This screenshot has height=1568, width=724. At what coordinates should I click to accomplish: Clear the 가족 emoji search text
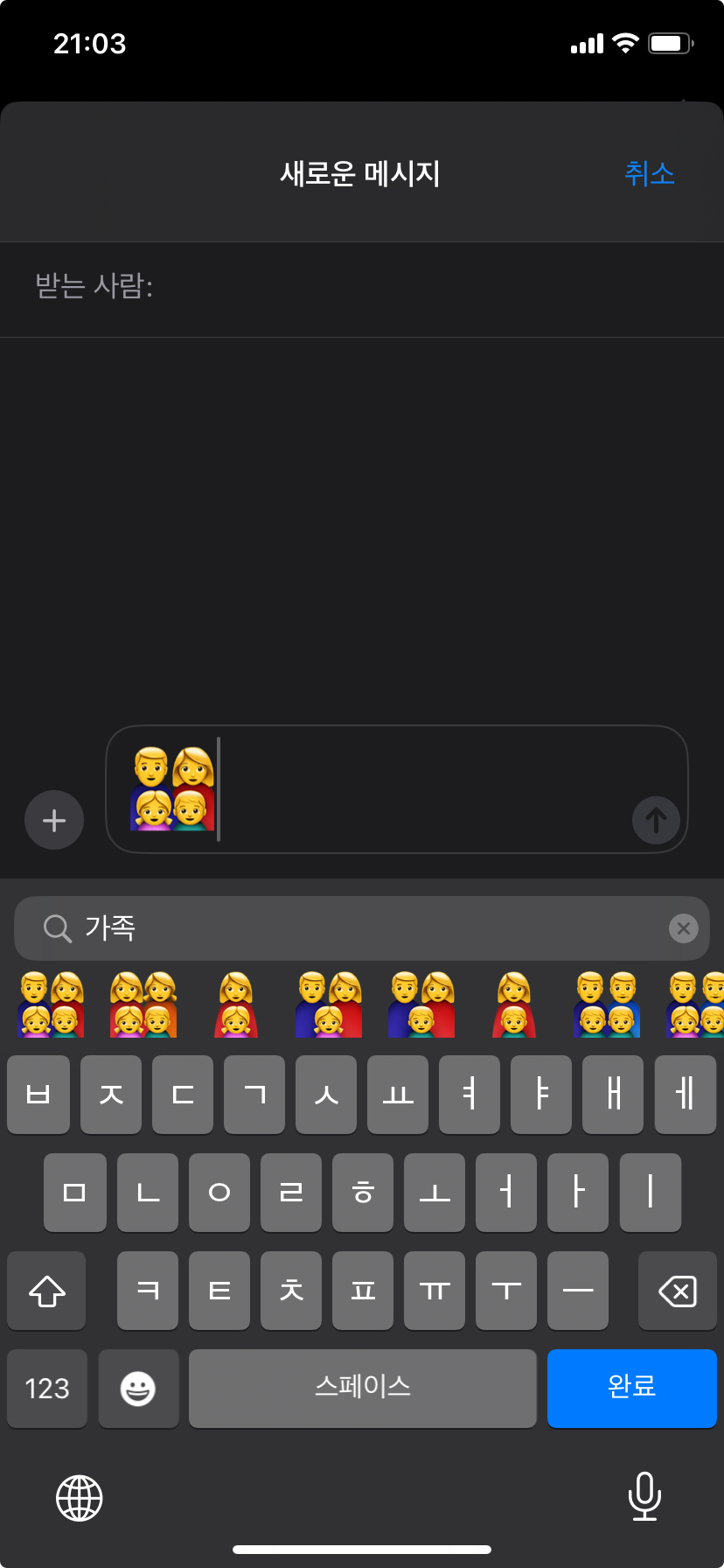tap(683, 928)
